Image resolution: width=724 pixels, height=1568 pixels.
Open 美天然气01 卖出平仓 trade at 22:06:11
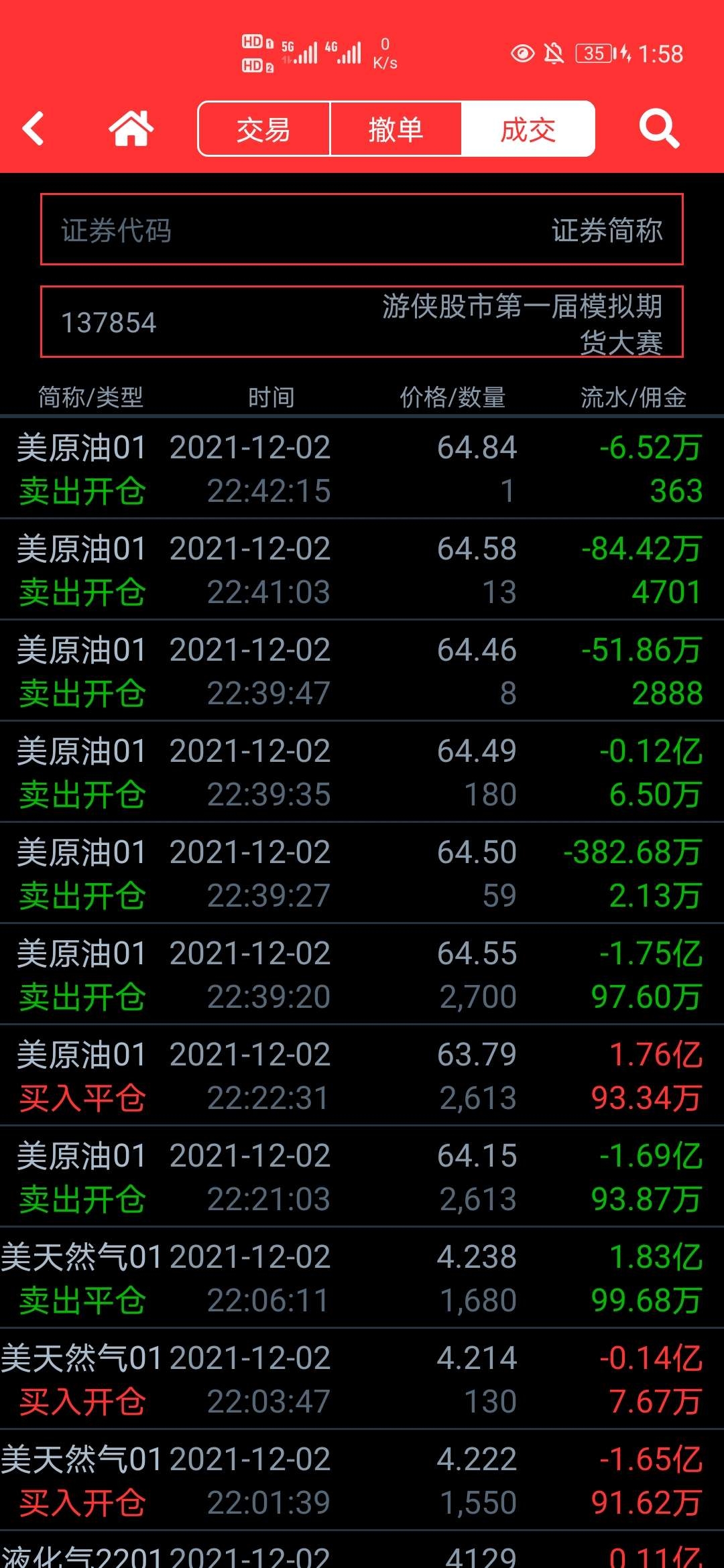pyautogui.click(x=362, y=1278)
